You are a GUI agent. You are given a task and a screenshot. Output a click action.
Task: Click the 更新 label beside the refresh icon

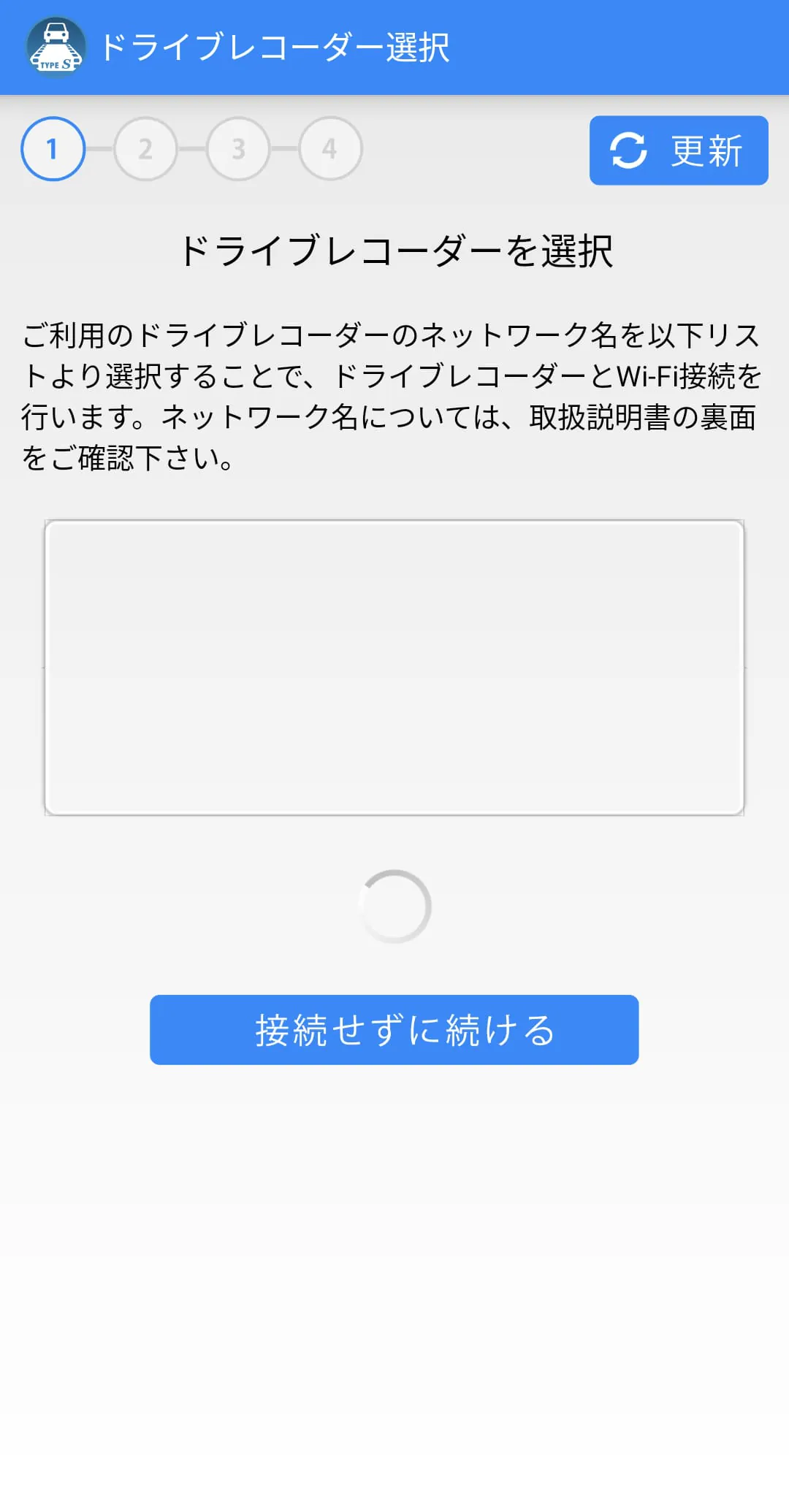click(x=704, y=150)
